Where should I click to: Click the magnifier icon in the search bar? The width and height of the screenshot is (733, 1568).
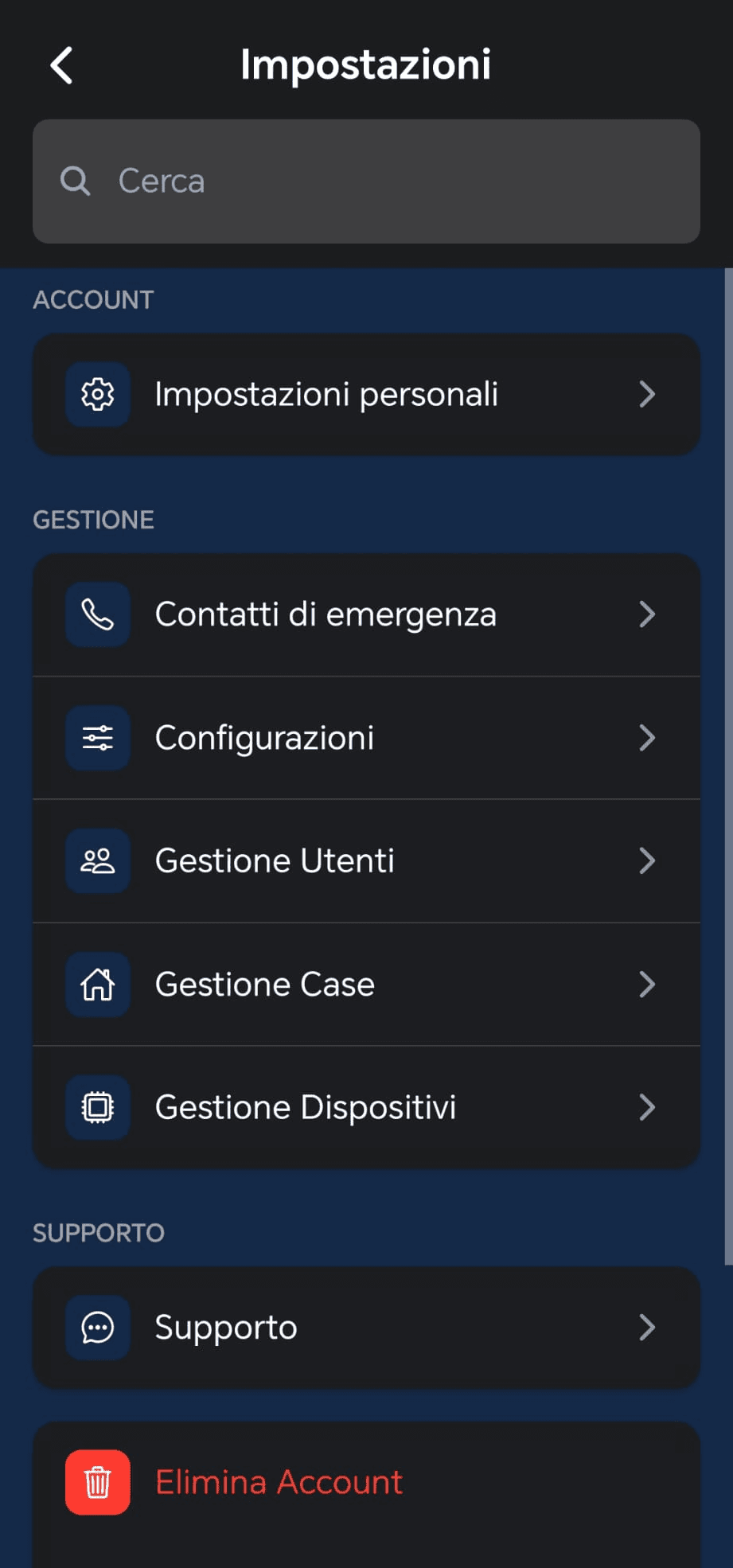[75, 181]
